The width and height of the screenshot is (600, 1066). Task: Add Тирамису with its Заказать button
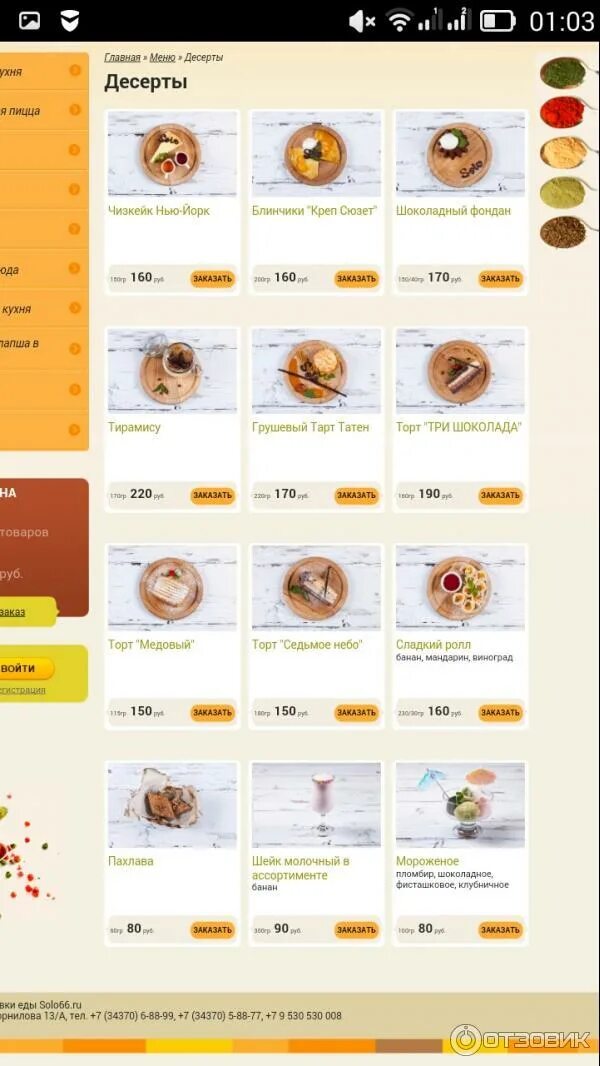pos(212,496)
